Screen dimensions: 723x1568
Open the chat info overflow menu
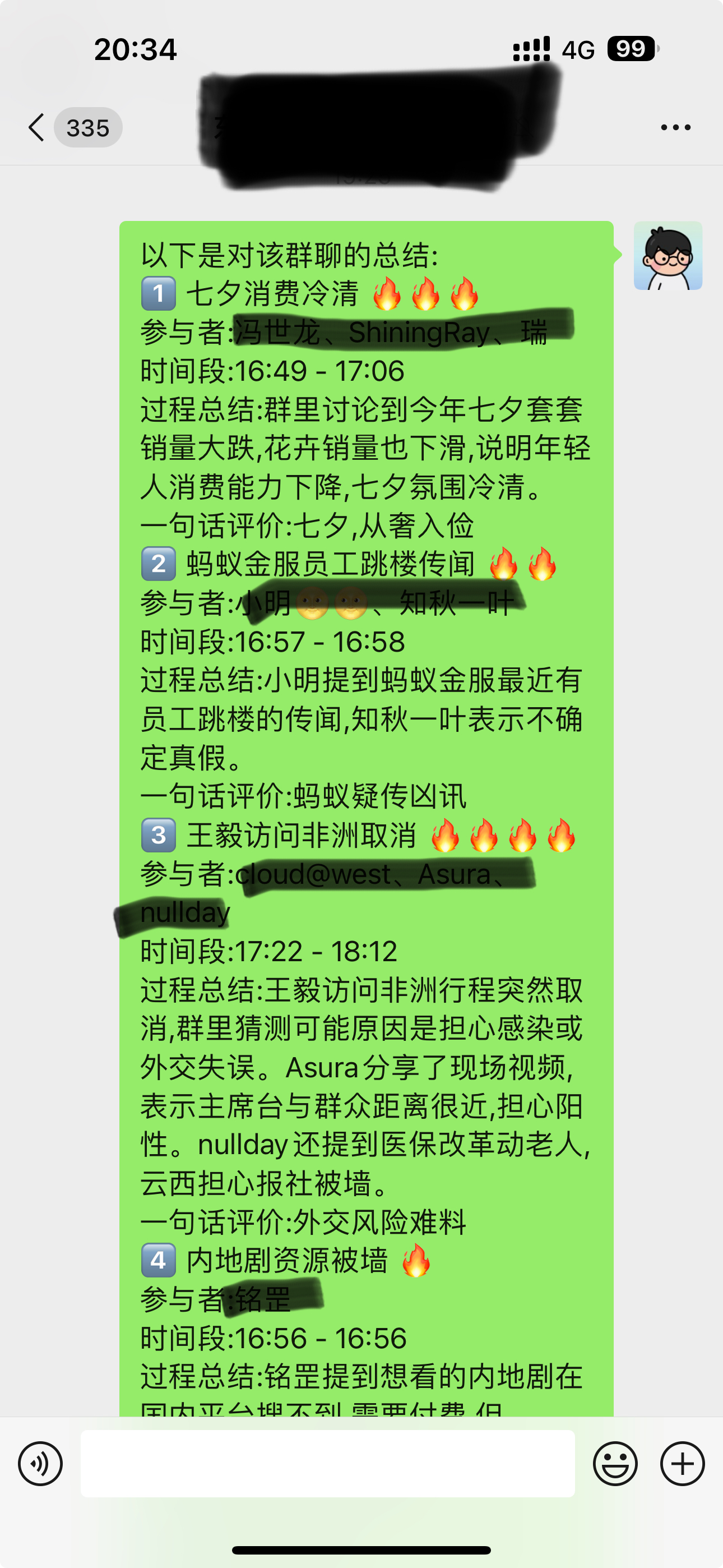pyautogui.click(x=675, y=127)
